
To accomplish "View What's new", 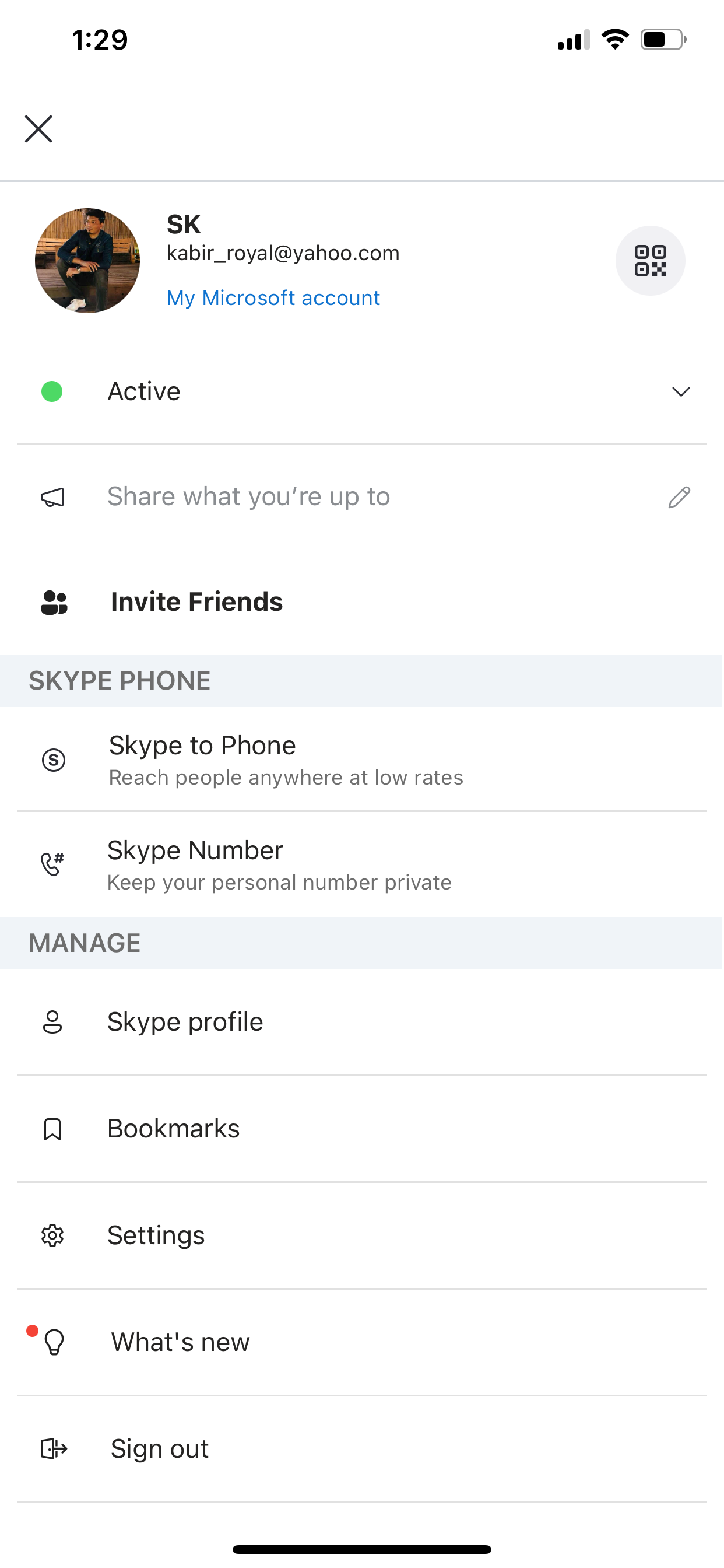I will (x=362, y=1342).
